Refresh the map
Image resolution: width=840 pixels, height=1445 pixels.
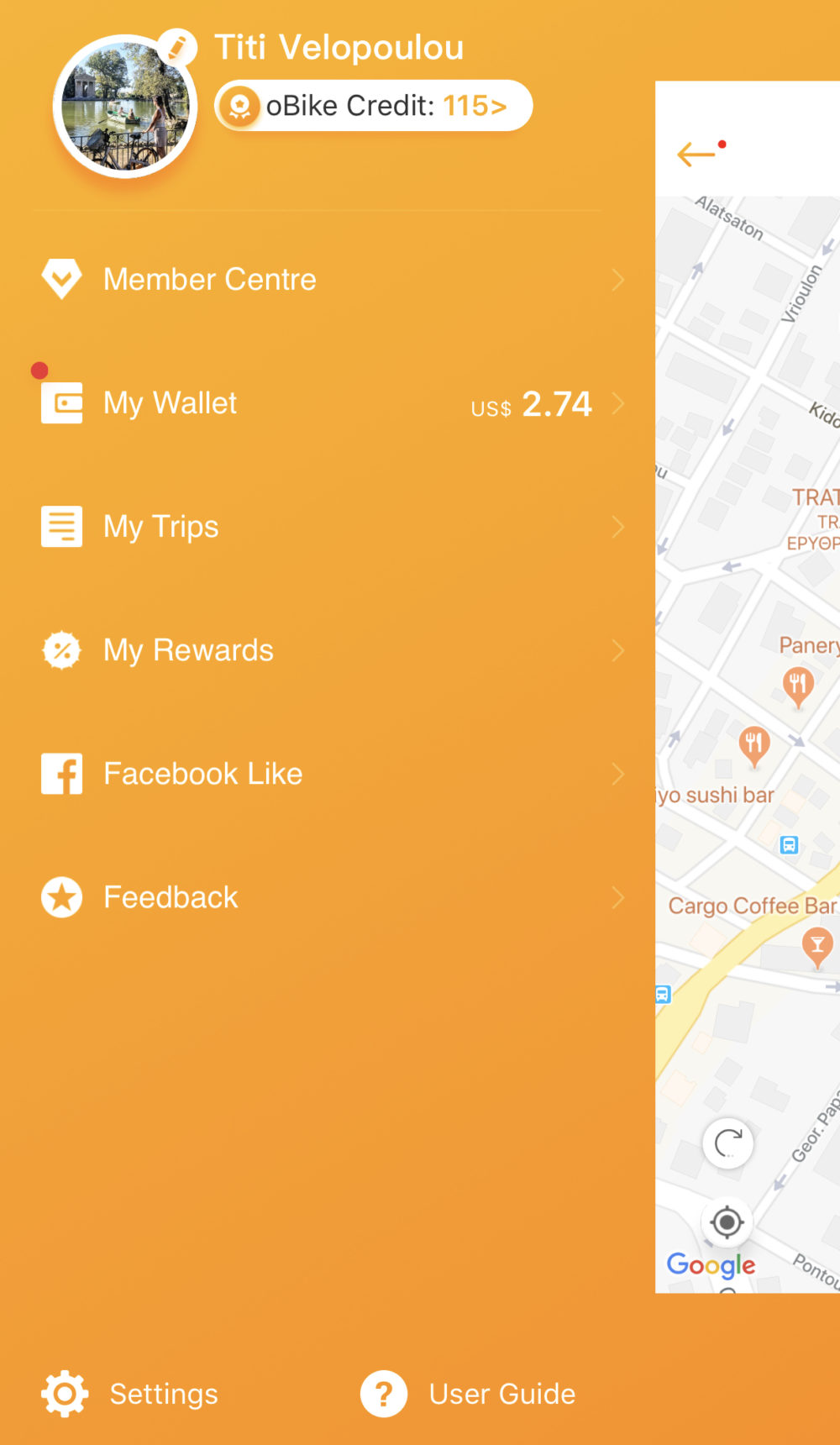727,1143
